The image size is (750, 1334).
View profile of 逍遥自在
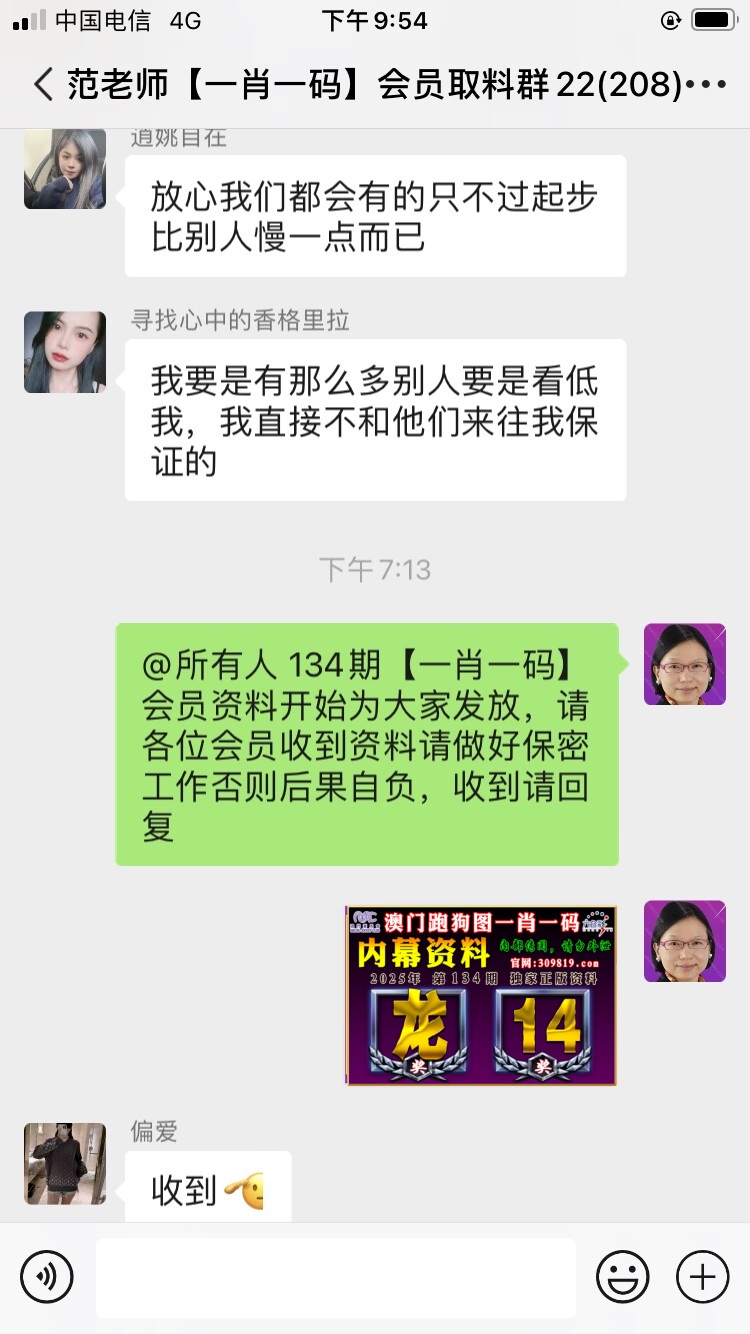(65, 168)
